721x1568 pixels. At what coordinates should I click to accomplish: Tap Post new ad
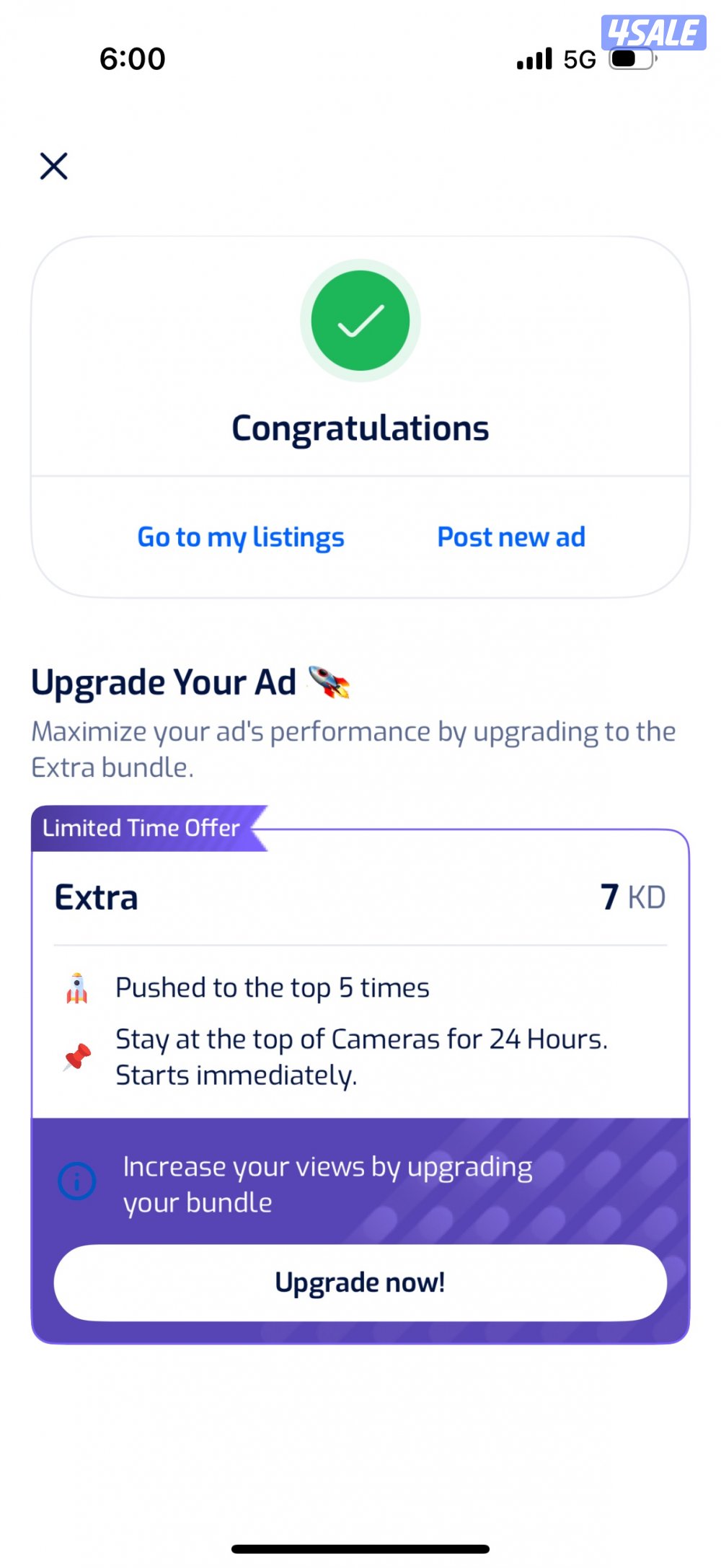click(x=511, y=537)
